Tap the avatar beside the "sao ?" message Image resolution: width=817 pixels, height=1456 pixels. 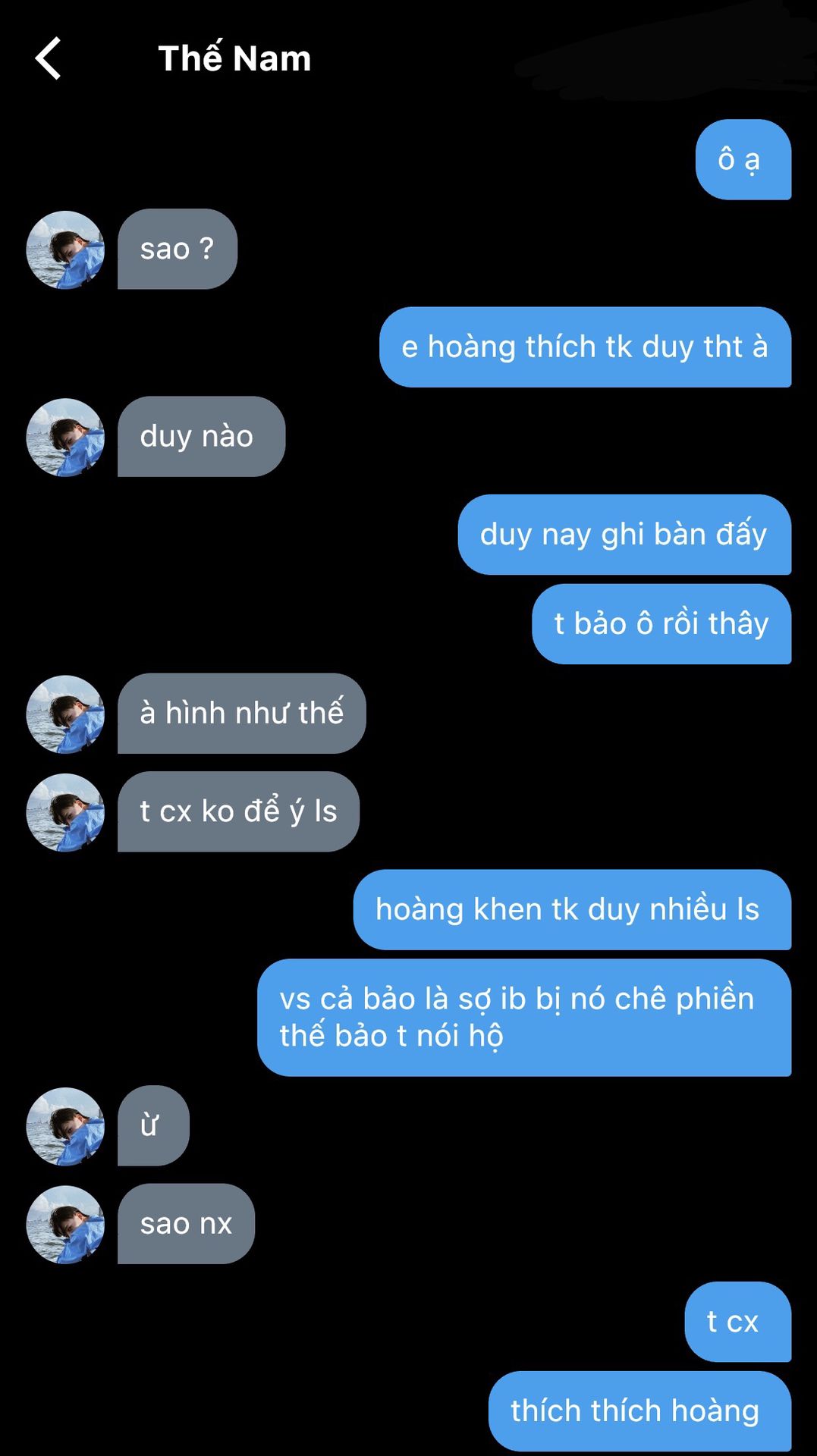pyautogui.click(x=65, y=249)
